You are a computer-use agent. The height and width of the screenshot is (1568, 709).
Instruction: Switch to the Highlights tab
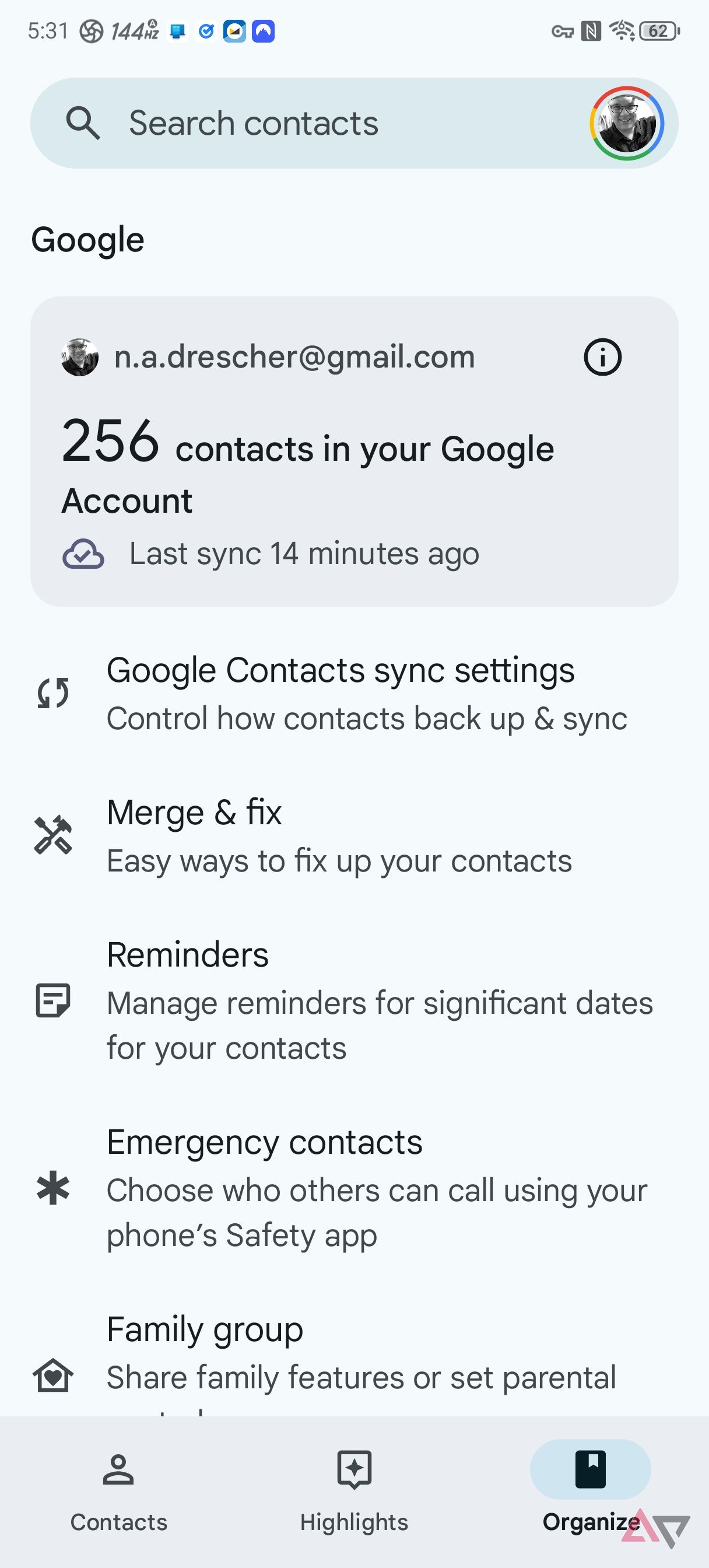[x=354, y=1492]
